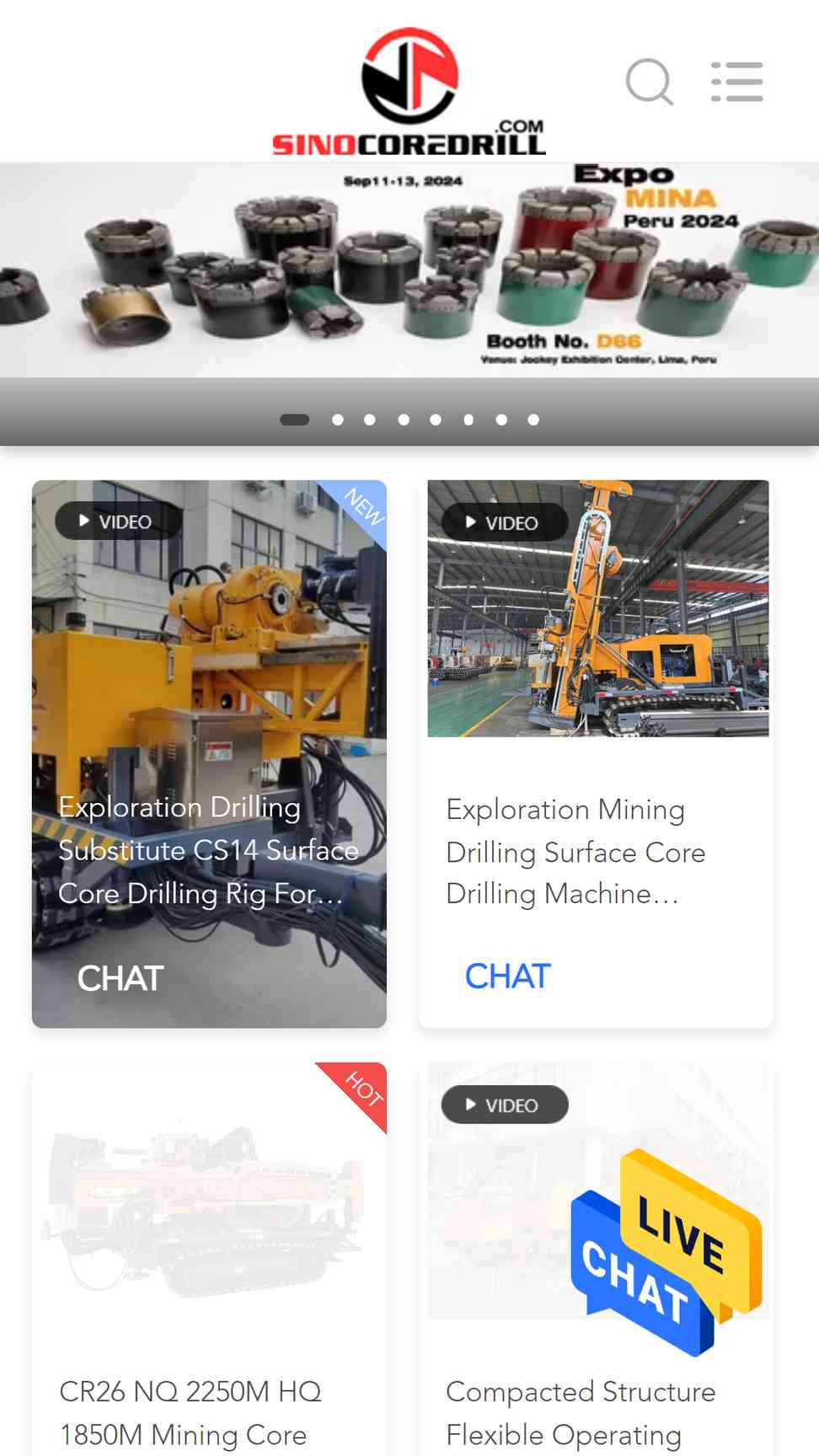Chat about the CS14 Surface Core Drilling Rig
819x1456 pixels.
120,978
